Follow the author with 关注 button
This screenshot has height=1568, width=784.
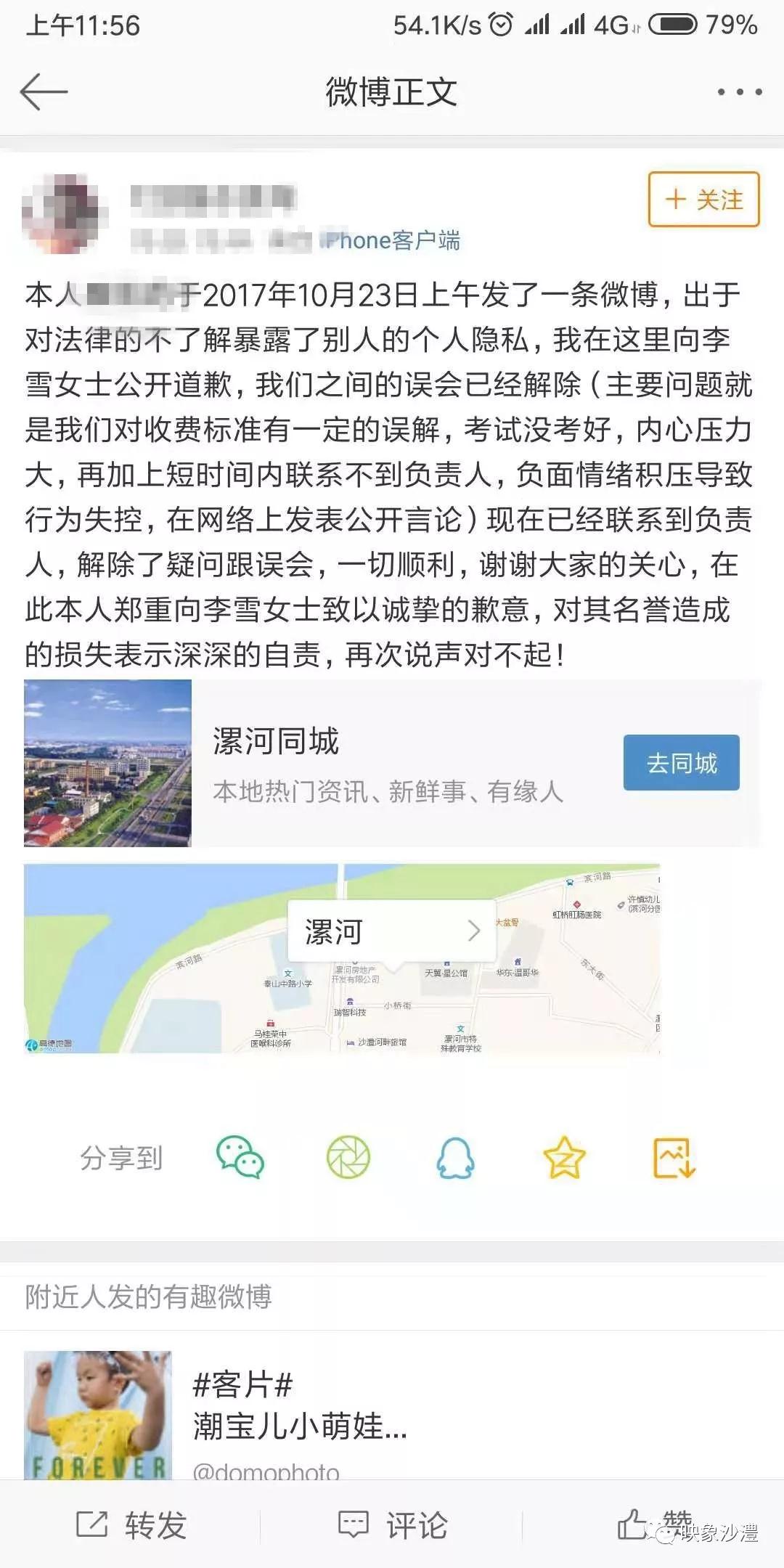[703, 199]
